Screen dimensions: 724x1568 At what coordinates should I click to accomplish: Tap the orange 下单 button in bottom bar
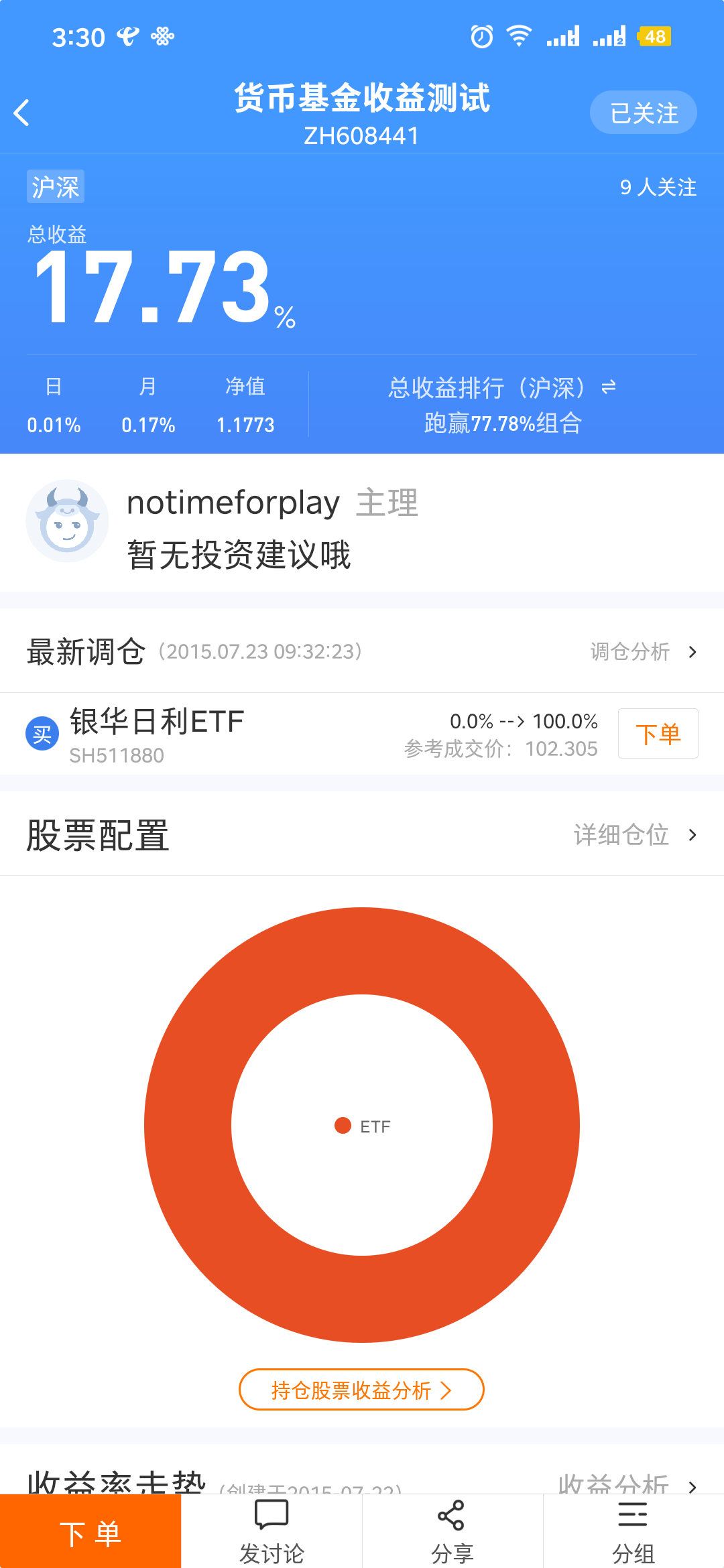point(90,1533)
